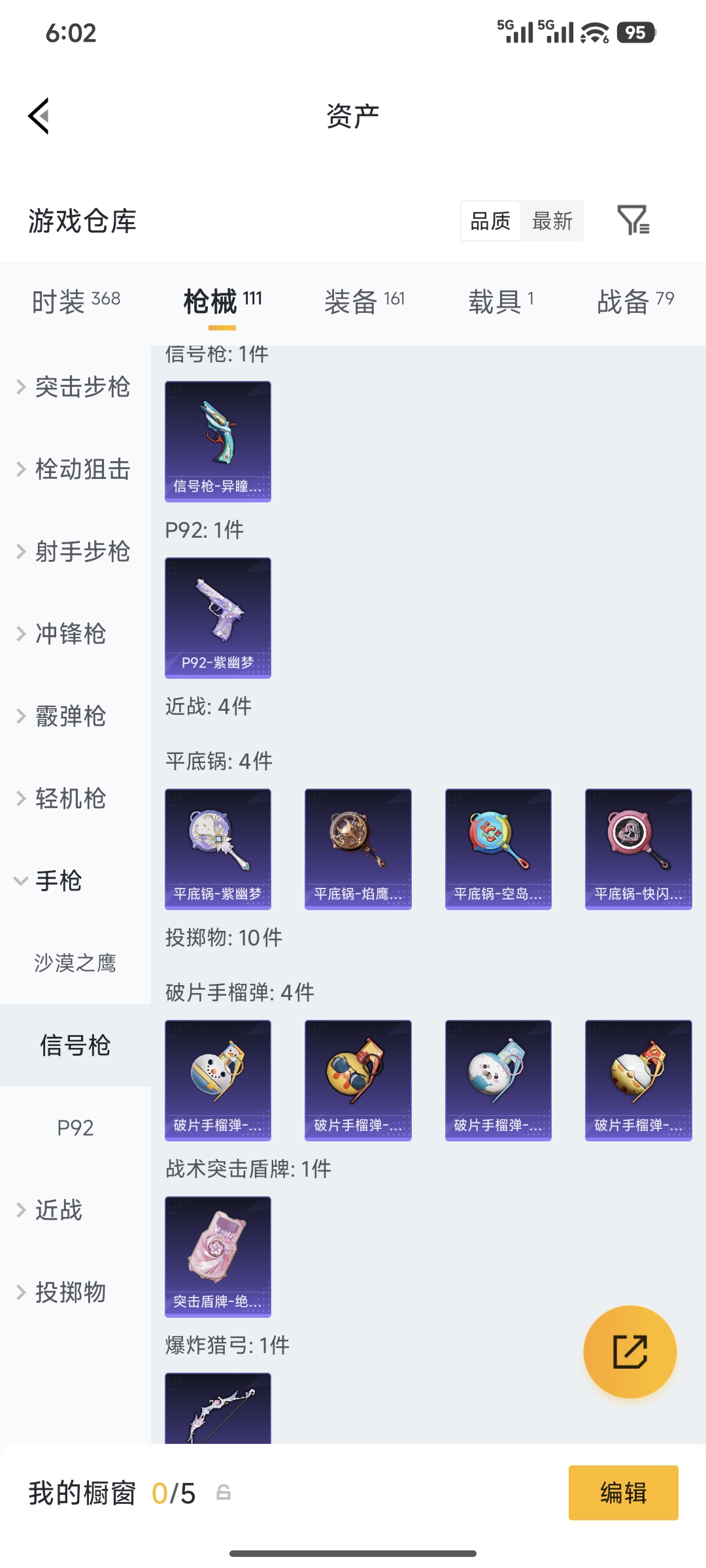Expand the 突击步枪 category
Viewport: 706px width, 1568px height.
pos(80,387)
